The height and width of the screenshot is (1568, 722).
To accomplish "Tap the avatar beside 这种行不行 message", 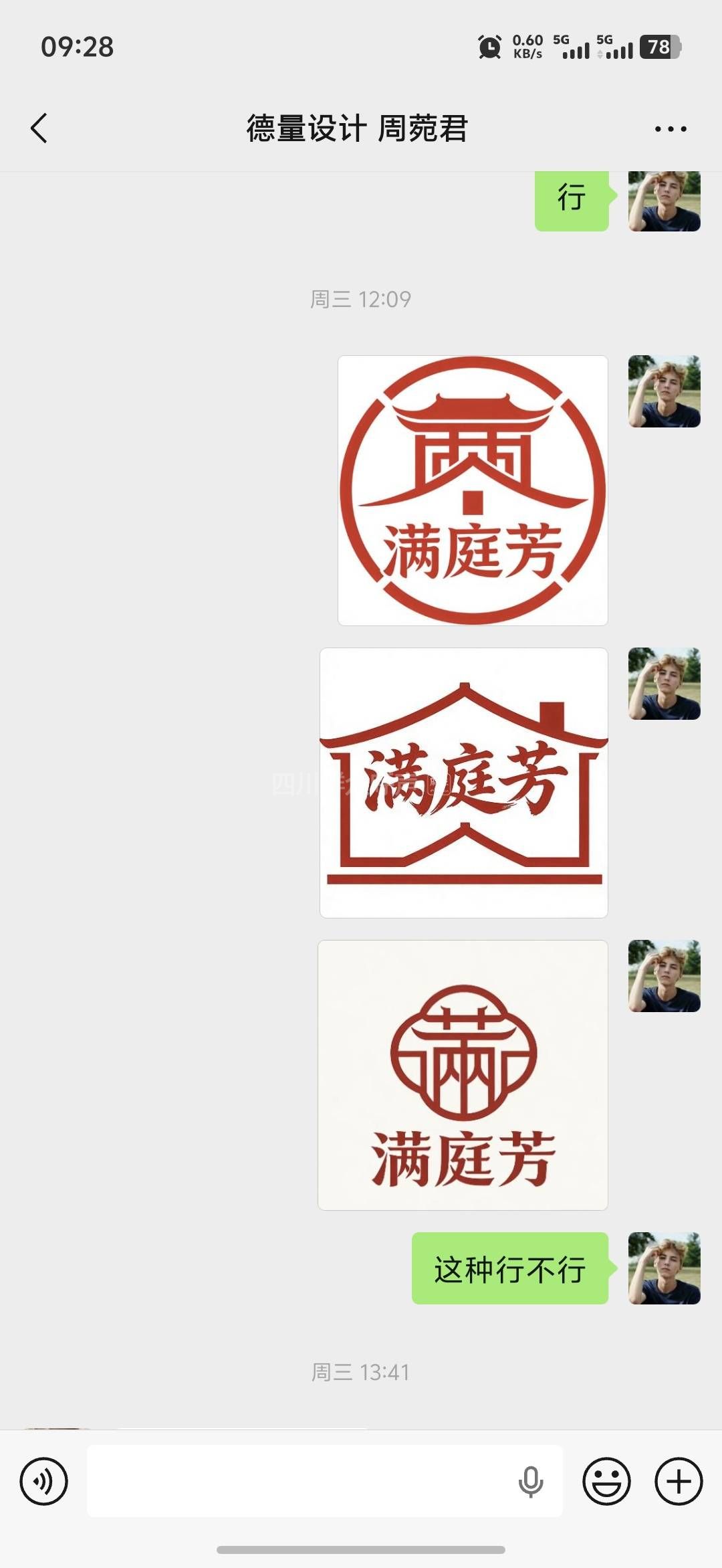I will click(664, 1268).
